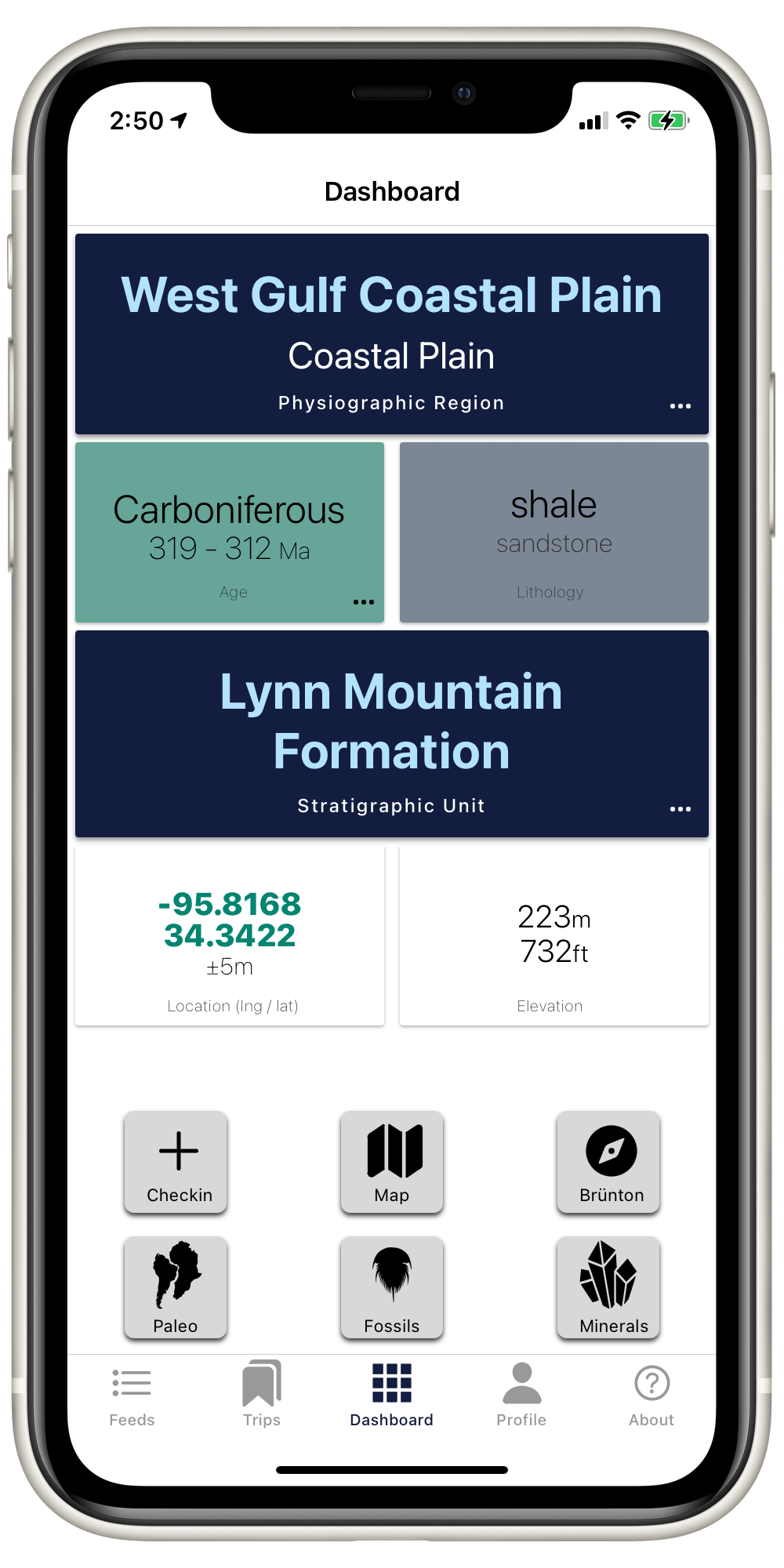Open the About tab
784x1568 pixels.
(x=652, y=1396)
